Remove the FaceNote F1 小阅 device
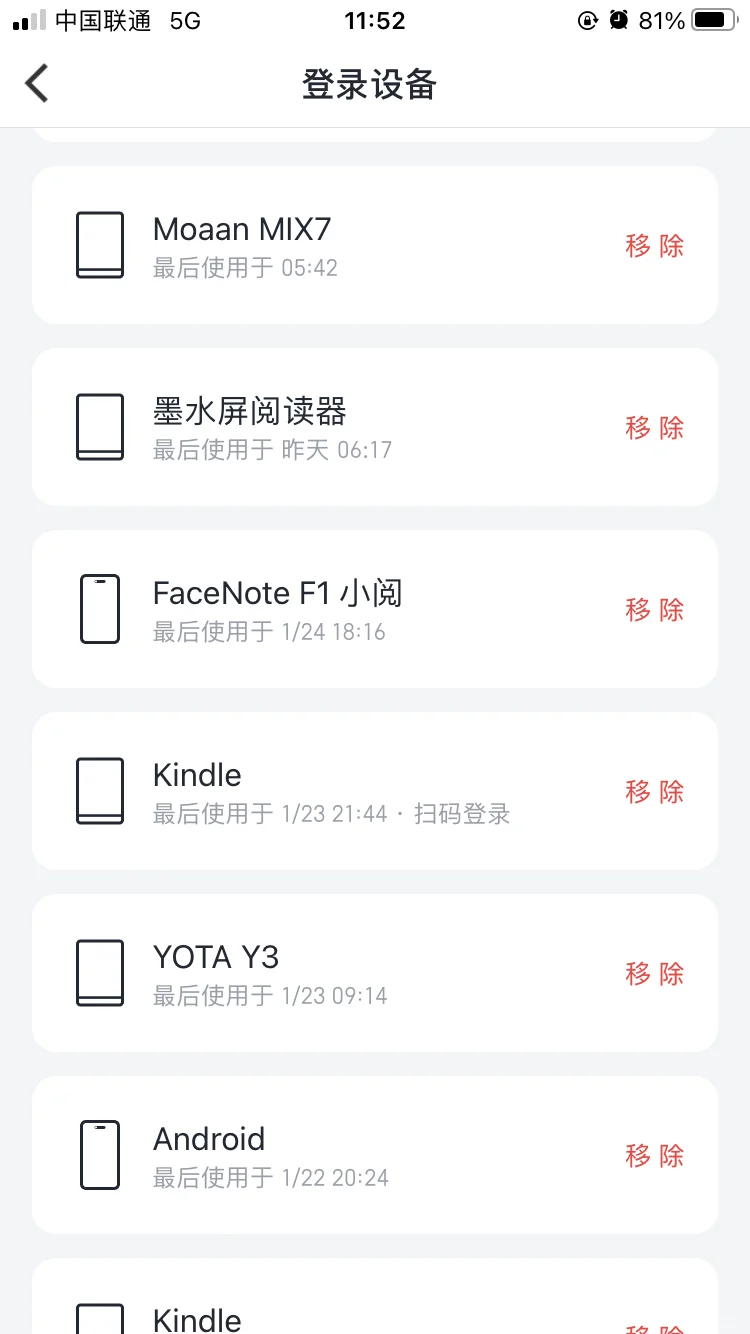 click(655, 610)
